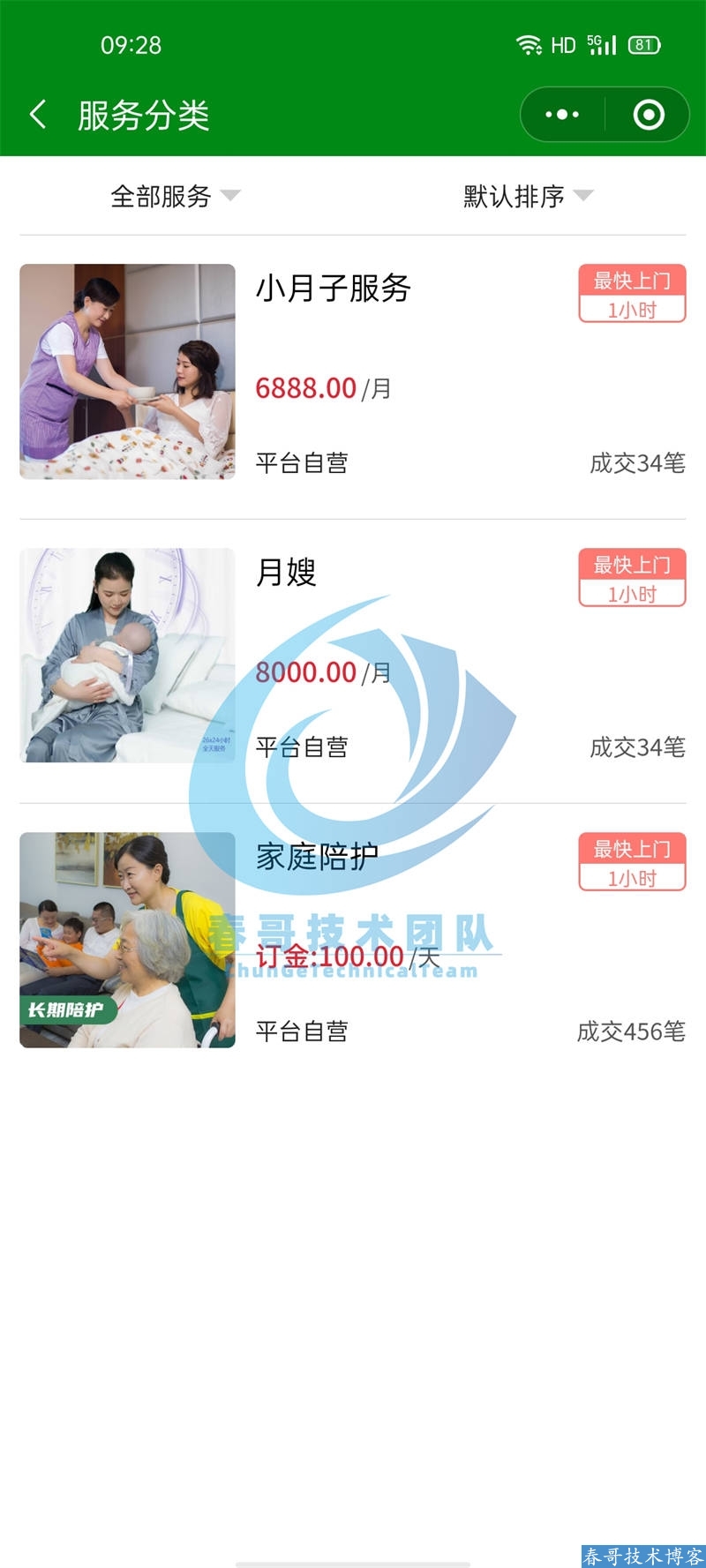Go back from 服务分类 page
The width and height of the screenshot is (706, 1568).
point(37,115)
